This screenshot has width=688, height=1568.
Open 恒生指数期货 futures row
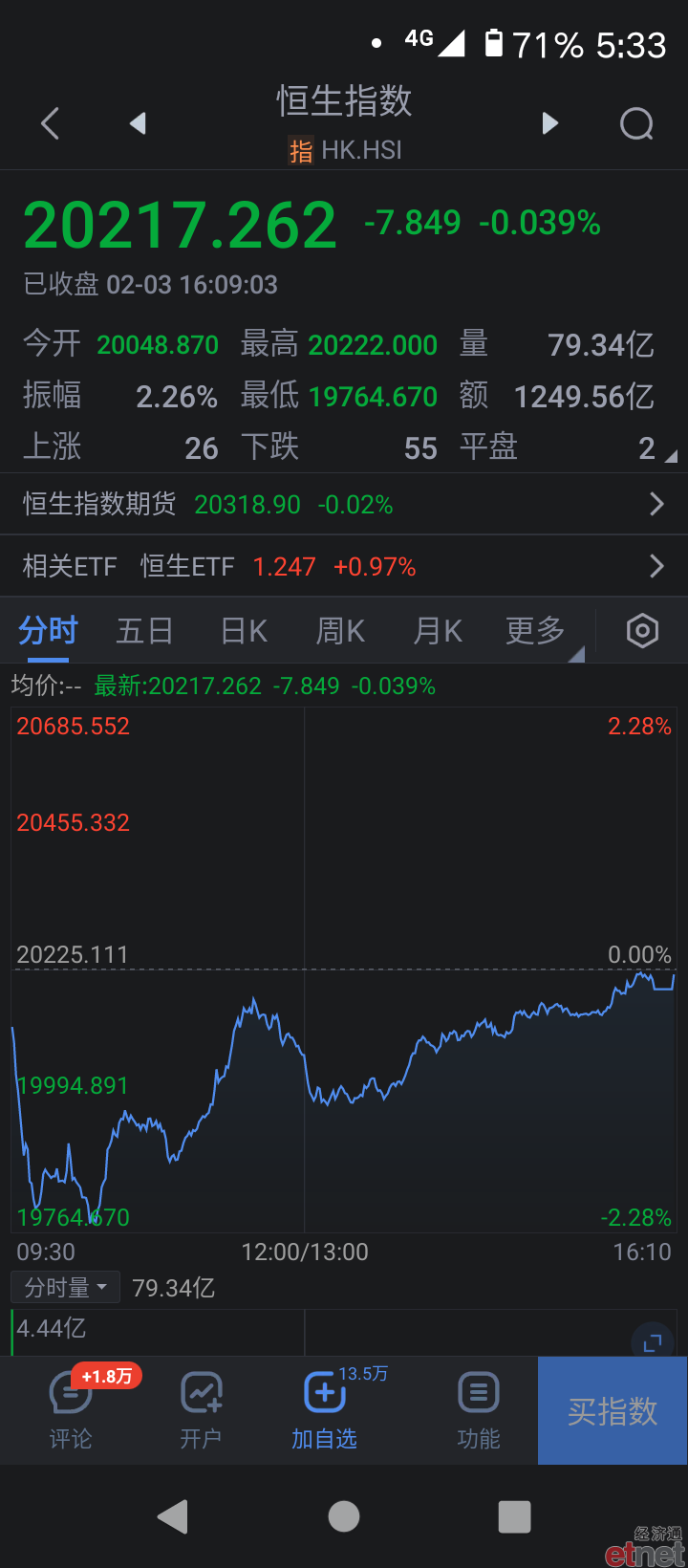344,504
